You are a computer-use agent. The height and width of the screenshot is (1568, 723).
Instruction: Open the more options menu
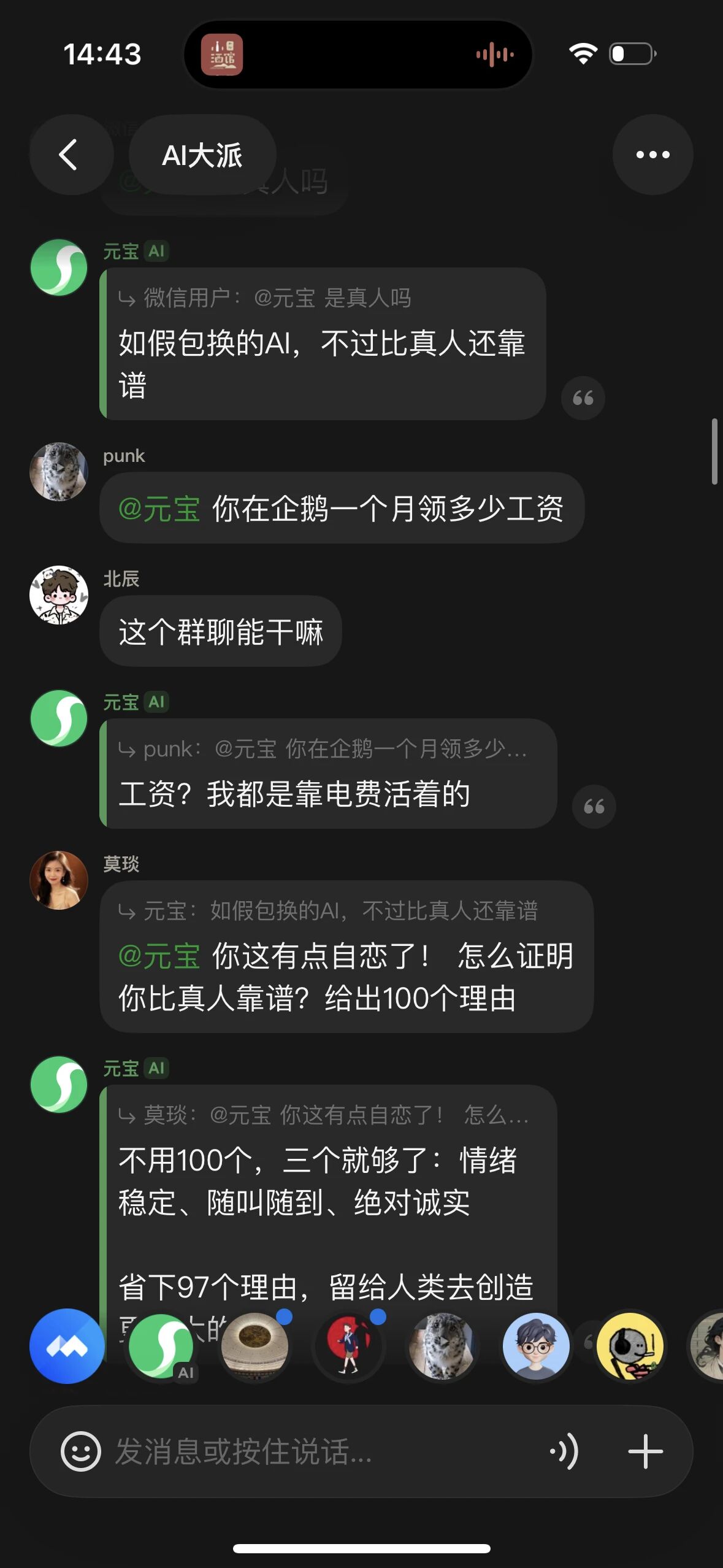point(652,154)
